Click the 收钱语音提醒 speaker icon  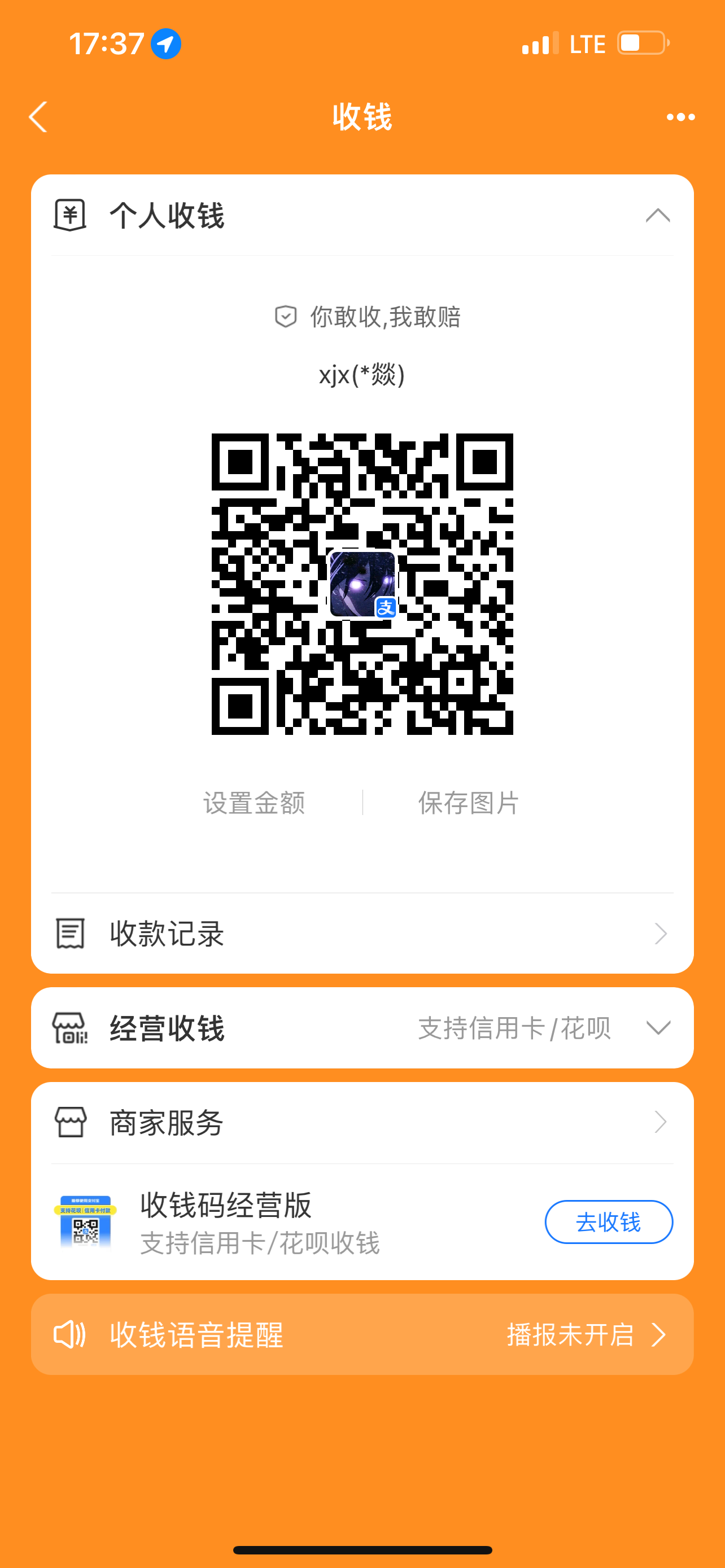click(71, 1334)
